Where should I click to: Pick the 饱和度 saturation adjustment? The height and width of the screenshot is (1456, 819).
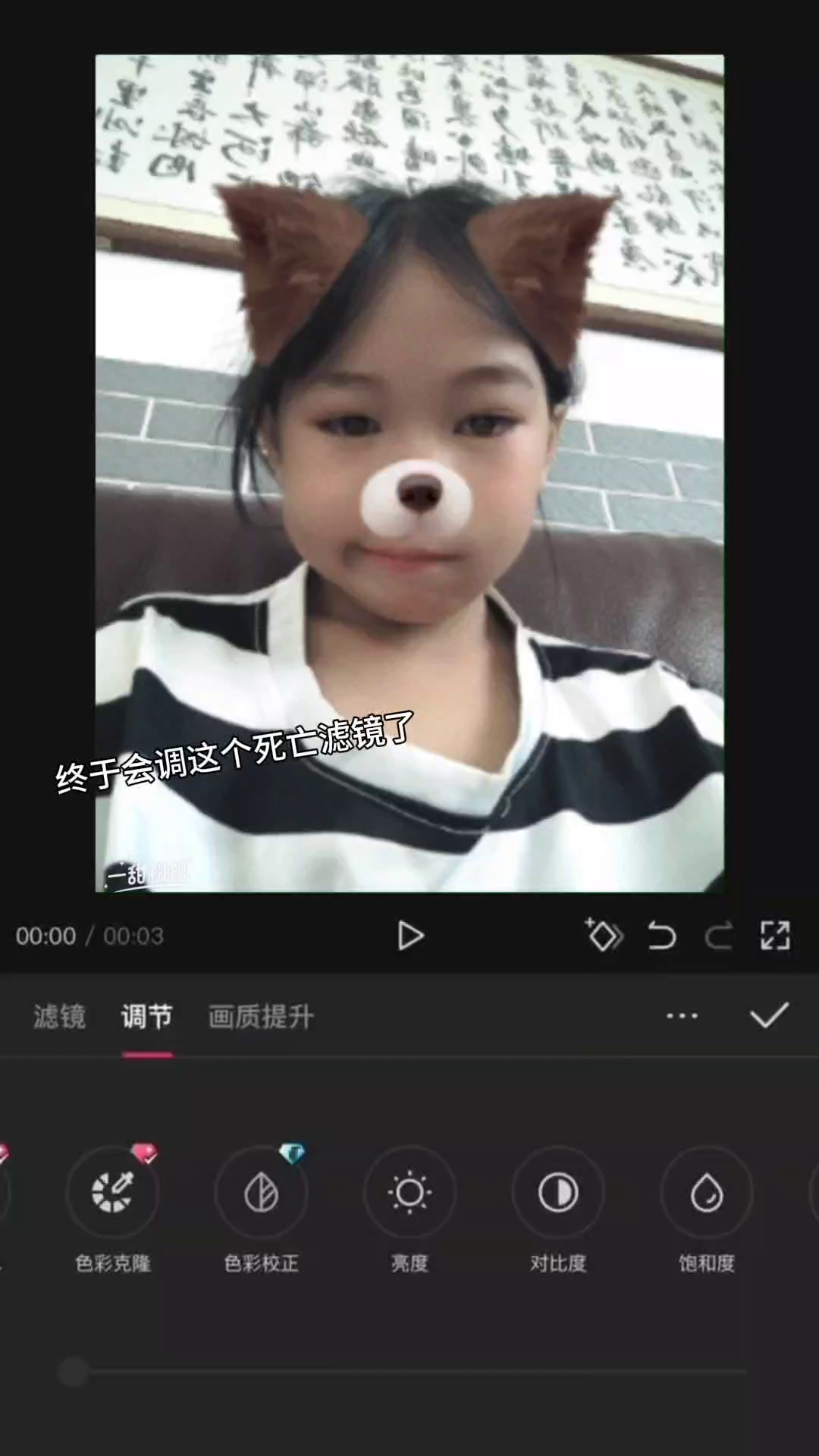pyautogui.click(x=707, y=1192)
